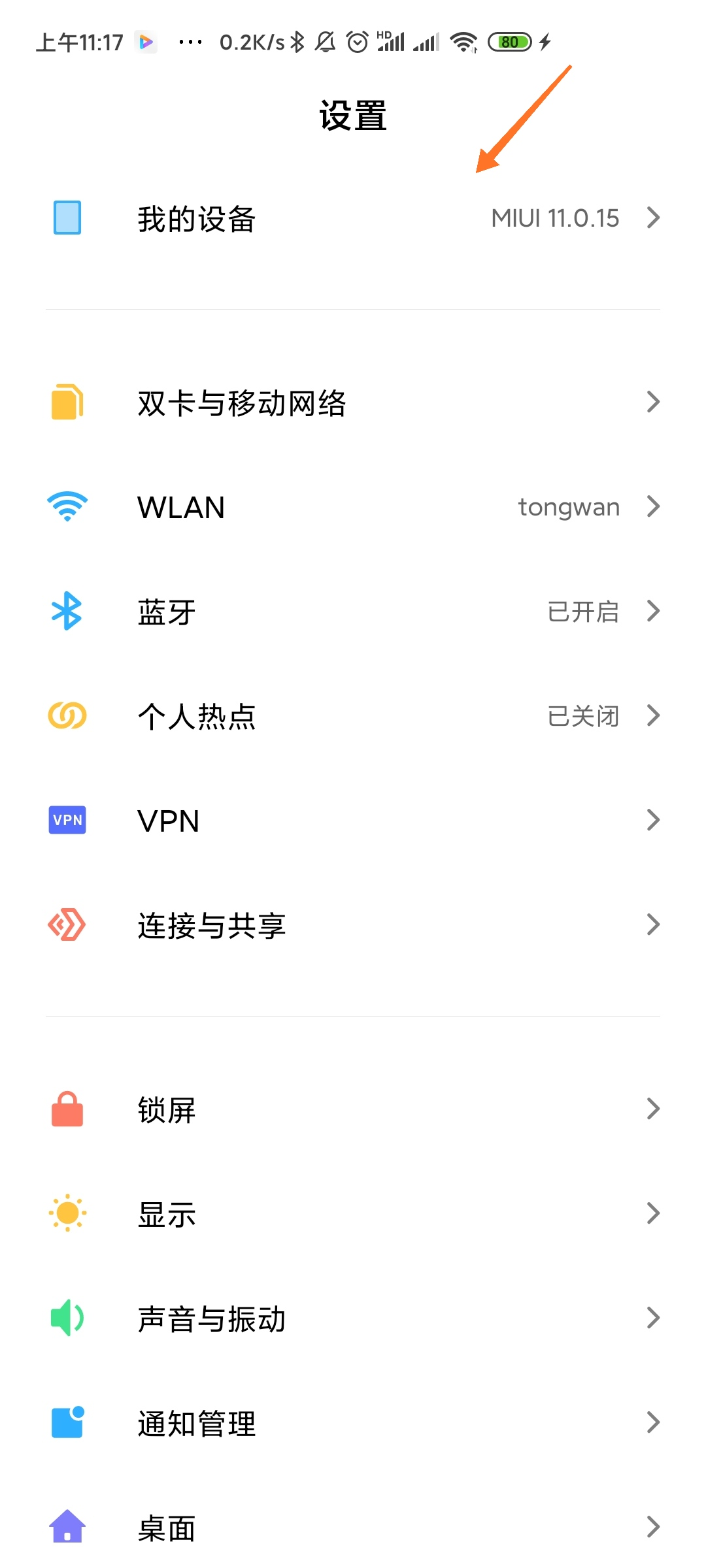Click the 桌面 home icon
Viewport: 706px width, 1568px height.
(66, 1527)
